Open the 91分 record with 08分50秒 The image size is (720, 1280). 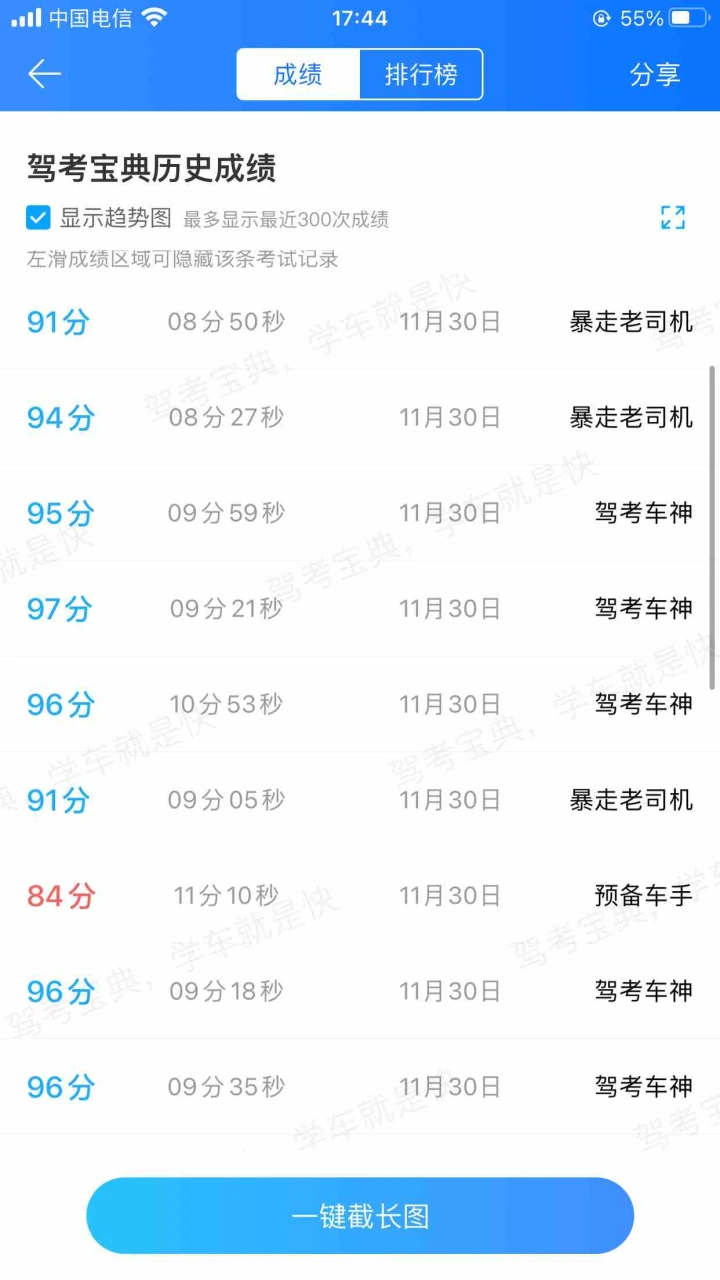360,322
